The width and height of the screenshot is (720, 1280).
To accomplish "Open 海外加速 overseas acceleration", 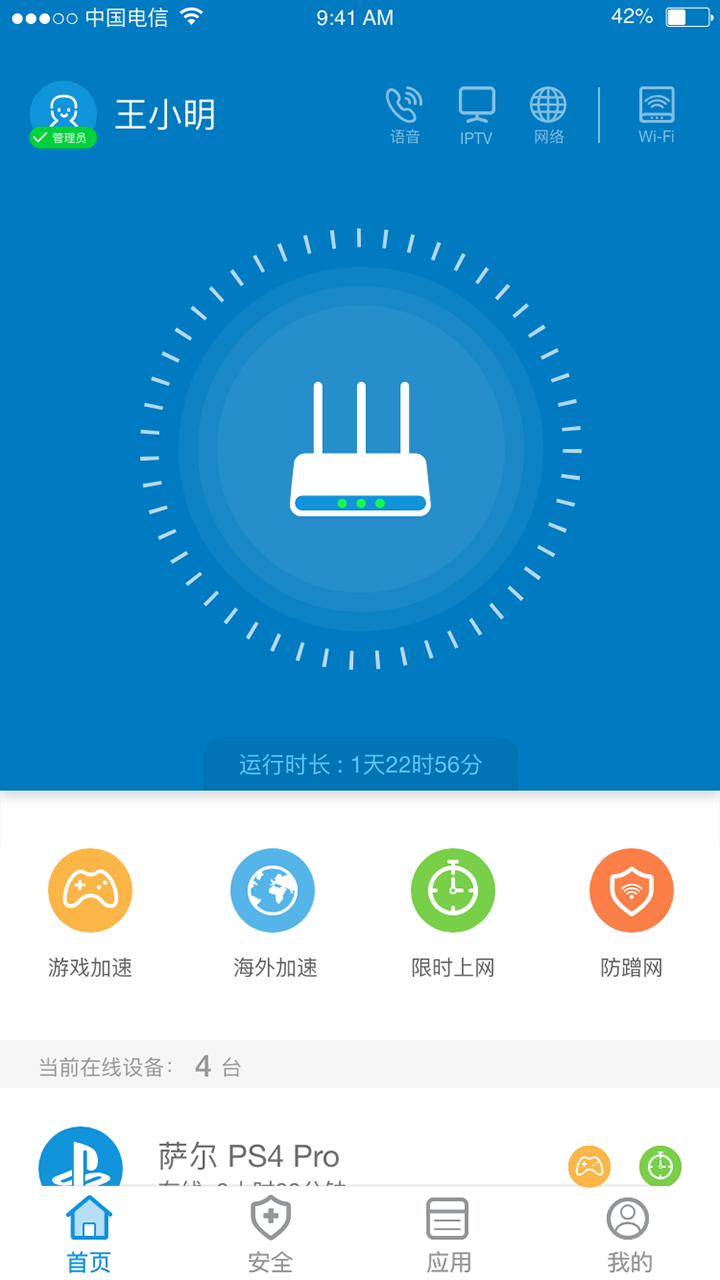I will pyautogui.click(x=273, y=890).
